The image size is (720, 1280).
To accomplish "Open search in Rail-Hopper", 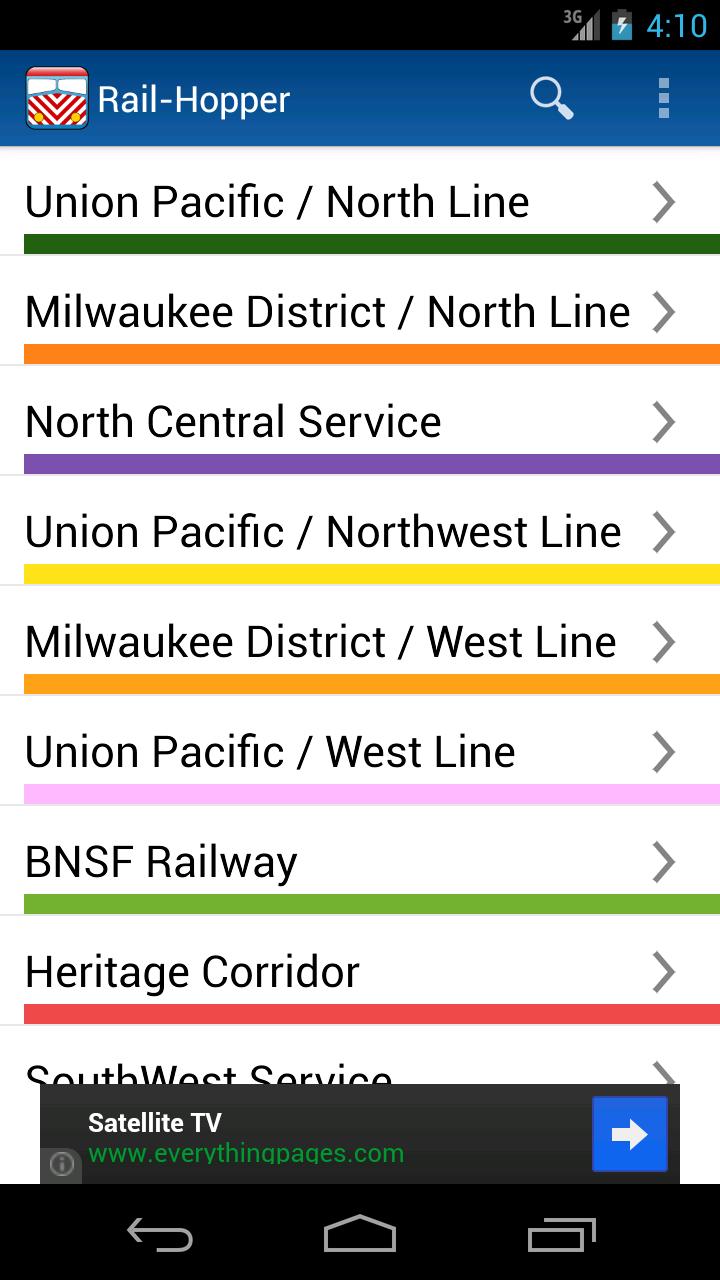I will 551,98.
